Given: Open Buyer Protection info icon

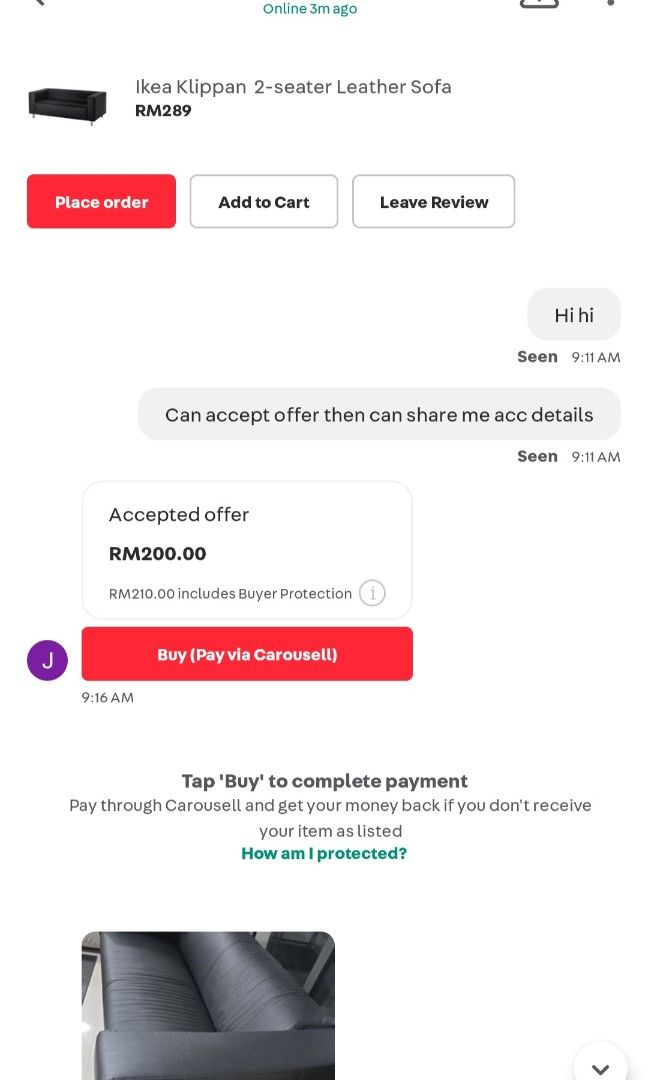Looking at the screenshot, I should (373, 593).
